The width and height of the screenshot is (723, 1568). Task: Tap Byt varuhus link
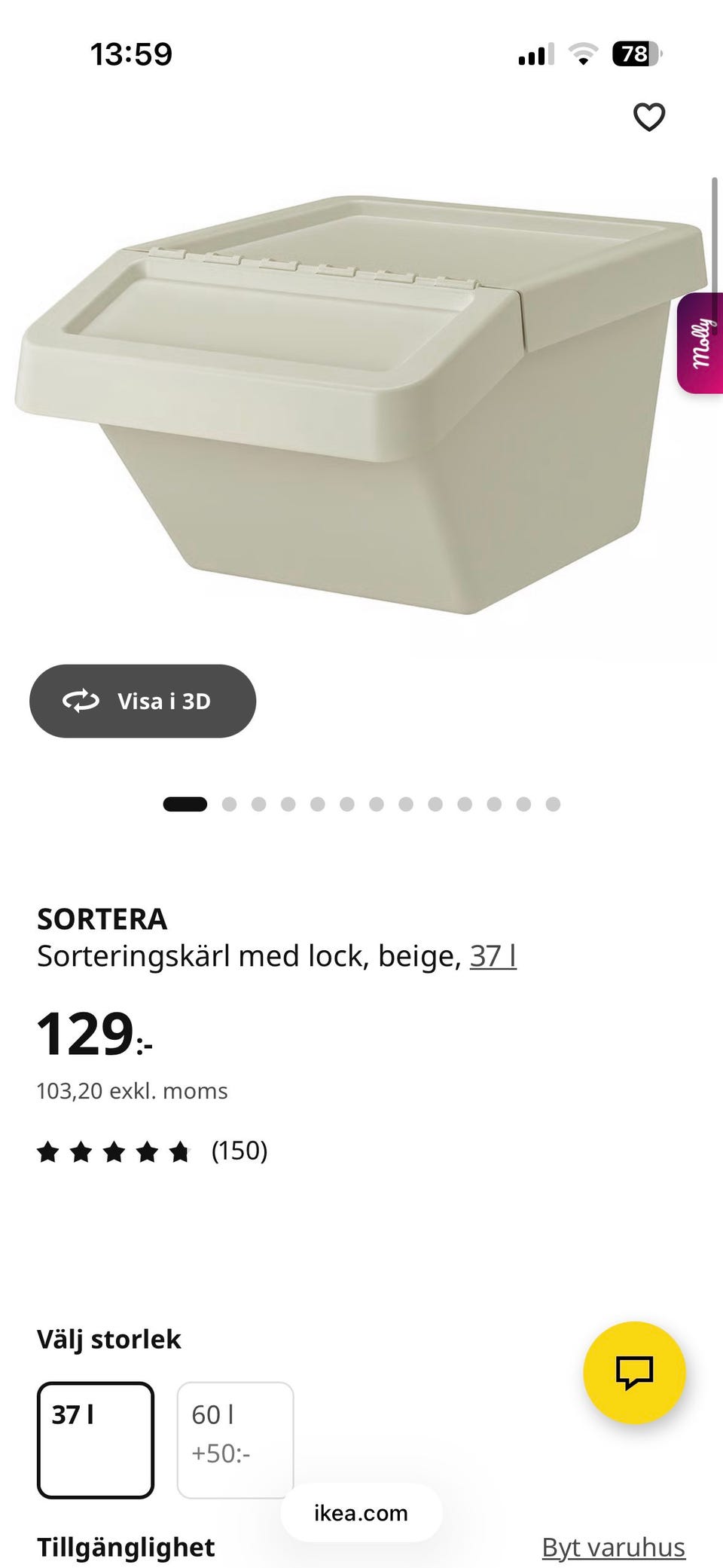[614, 1547]
